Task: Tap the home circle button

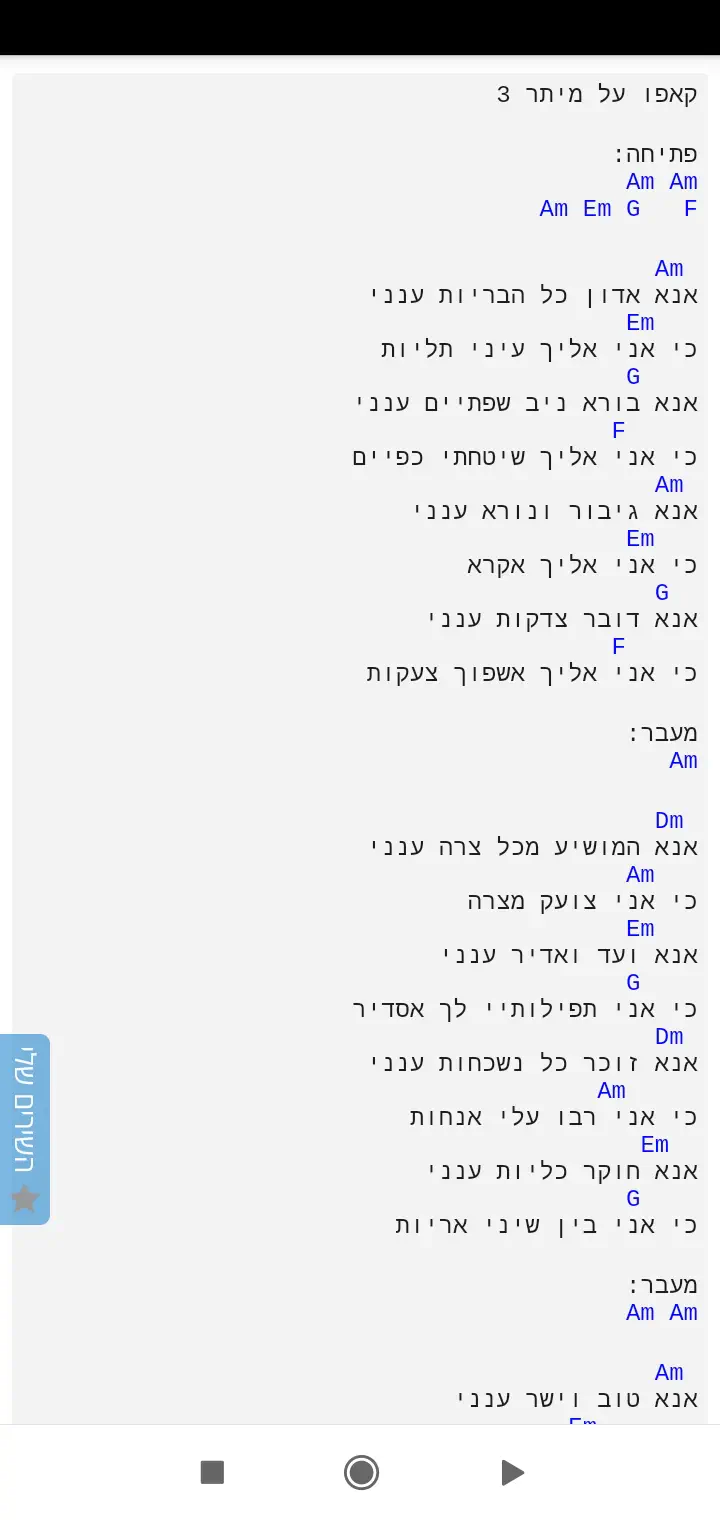Action: (x=361, y=1472)
